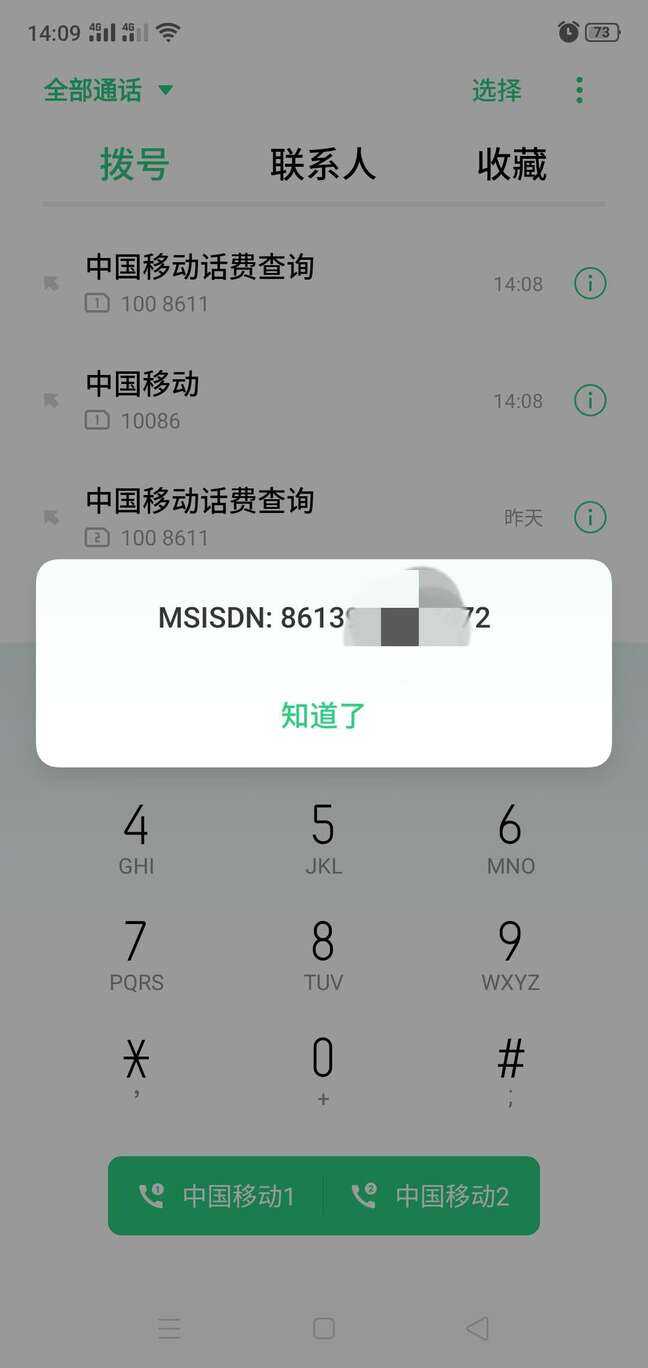Screen dimensions: 648x1368
Task: Place call using 中国移动1 SIM
Action: [217, 1196]
